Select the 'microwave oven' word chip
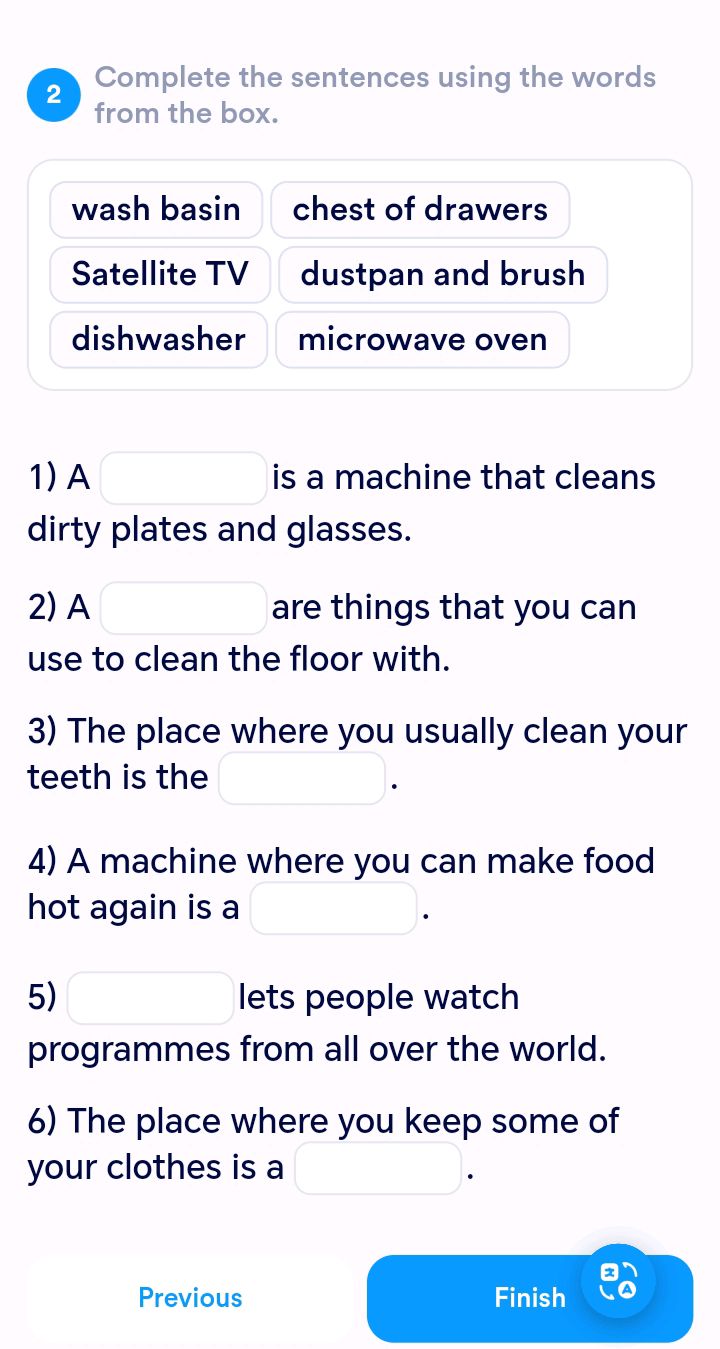 (422, 339)
